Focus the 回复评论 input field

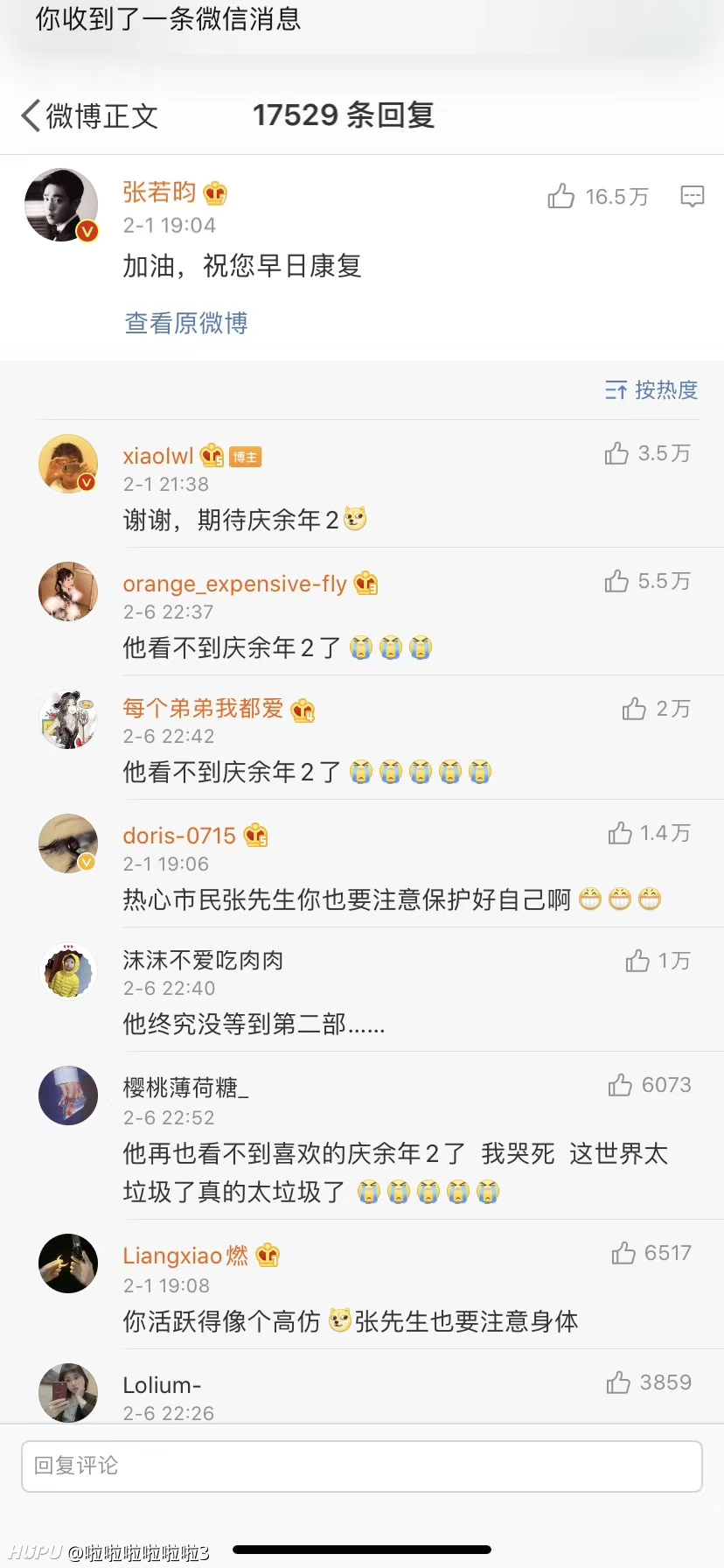click(362, 1466)
